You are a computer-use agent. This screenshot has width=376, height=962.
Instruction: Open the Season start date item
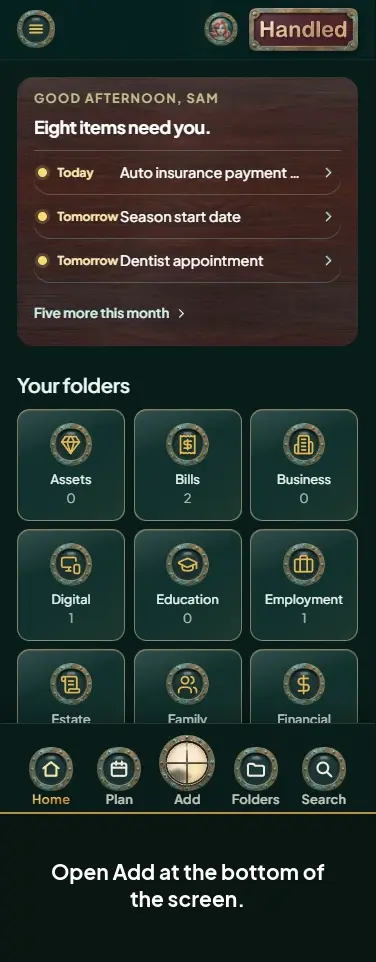[x=187, y=217]
